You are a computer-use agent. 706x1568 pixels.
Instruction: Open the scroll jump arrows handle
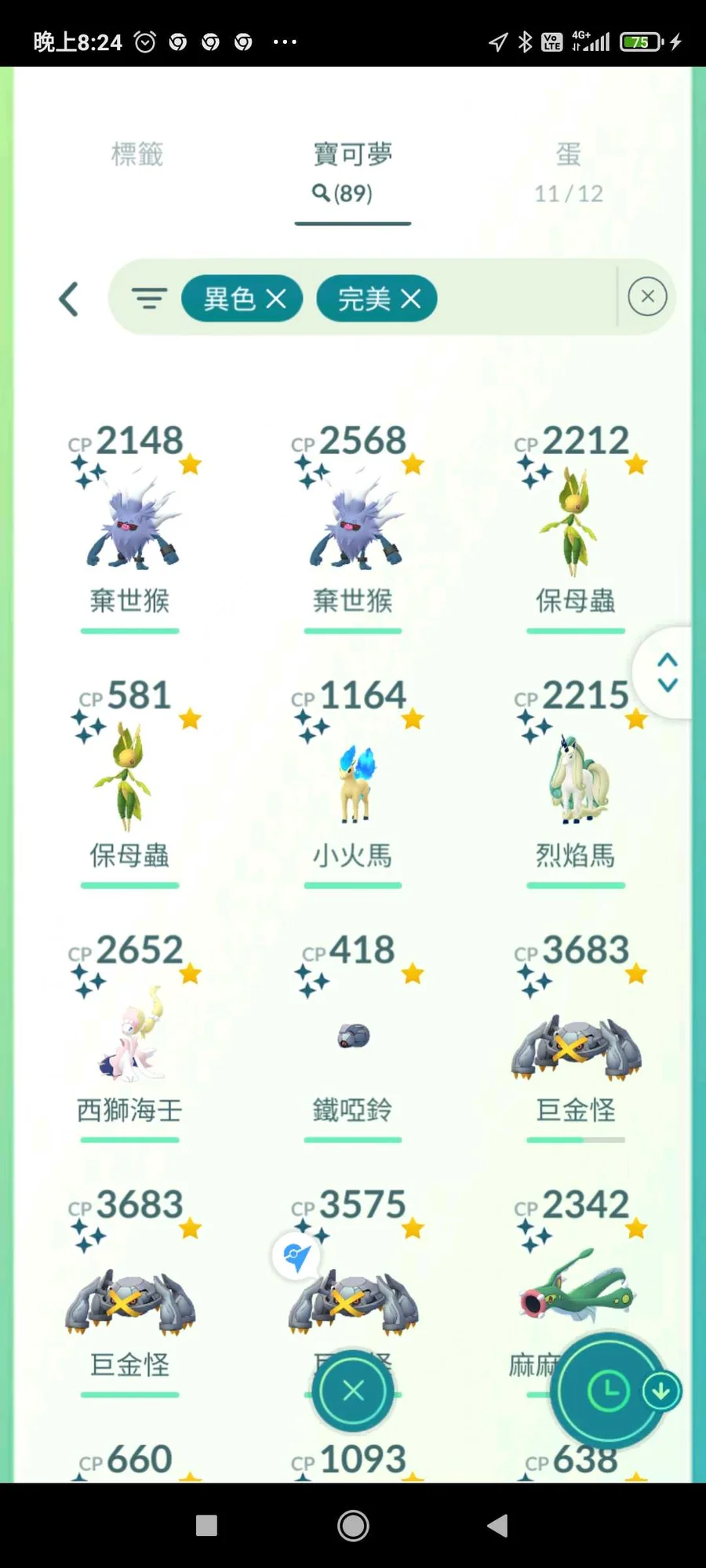coord(667,673)
